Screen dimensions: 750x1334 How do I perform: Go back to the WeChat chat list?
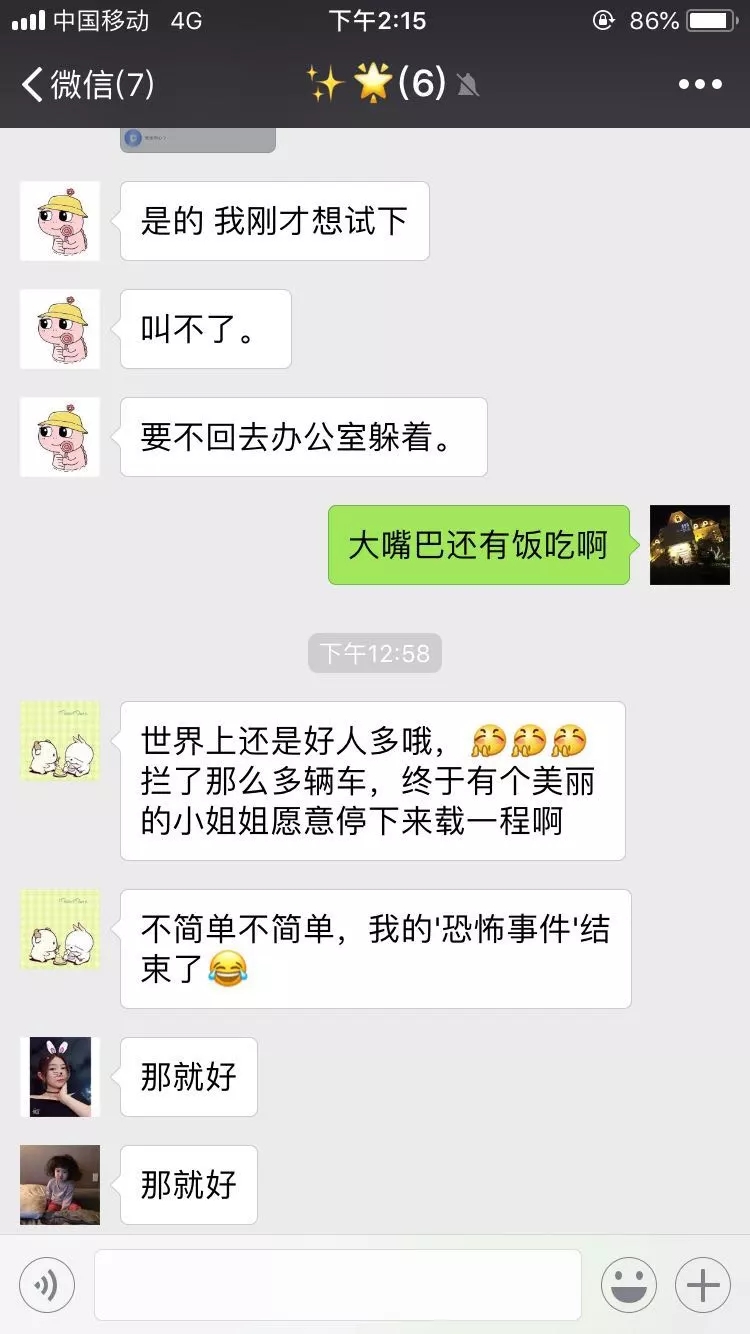tap(86, 84)
